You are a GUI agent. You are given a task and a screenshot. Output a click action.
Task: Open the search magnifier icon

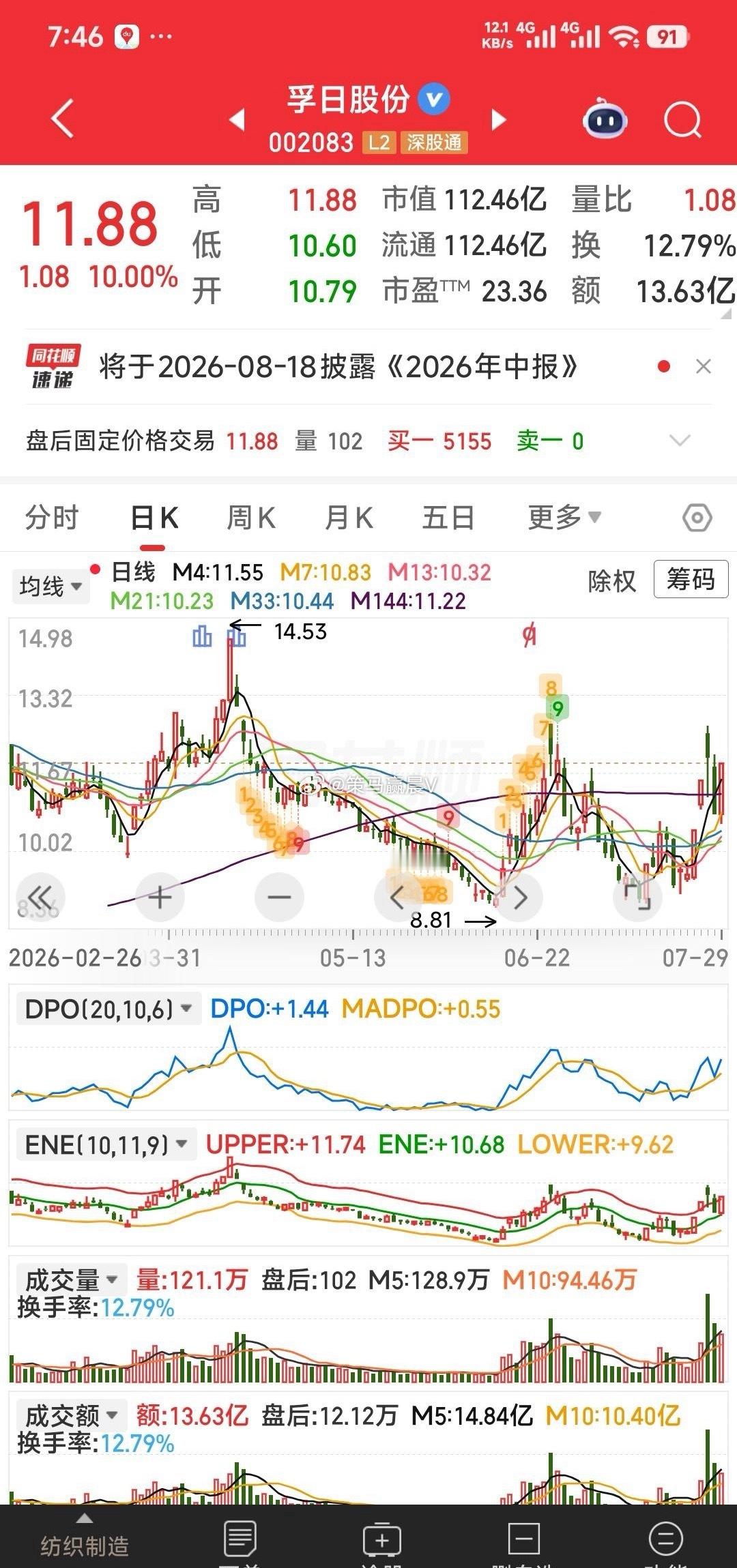pos(682,120)
